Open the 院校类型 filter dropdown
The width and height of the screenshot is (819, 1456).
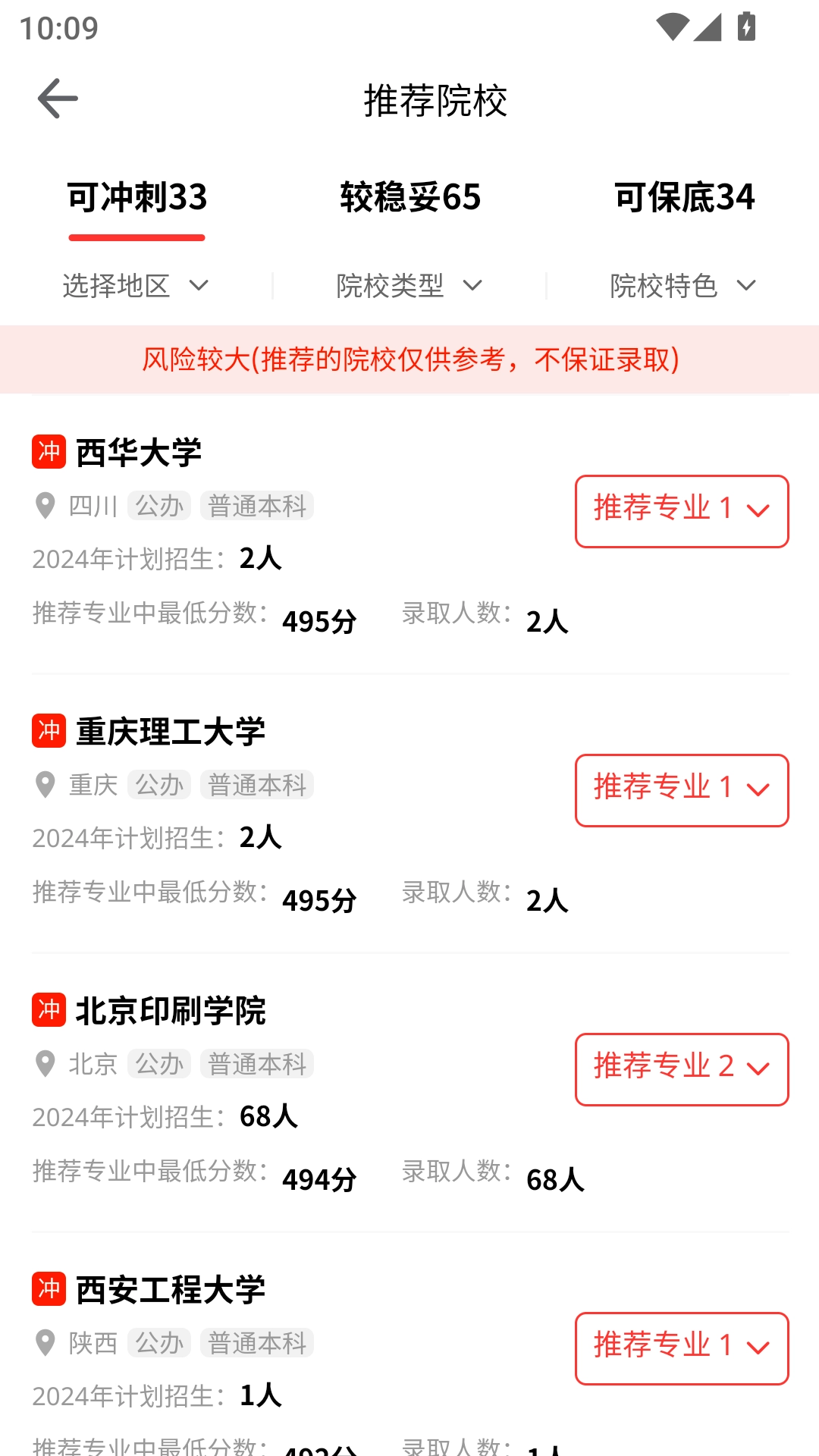409,286
